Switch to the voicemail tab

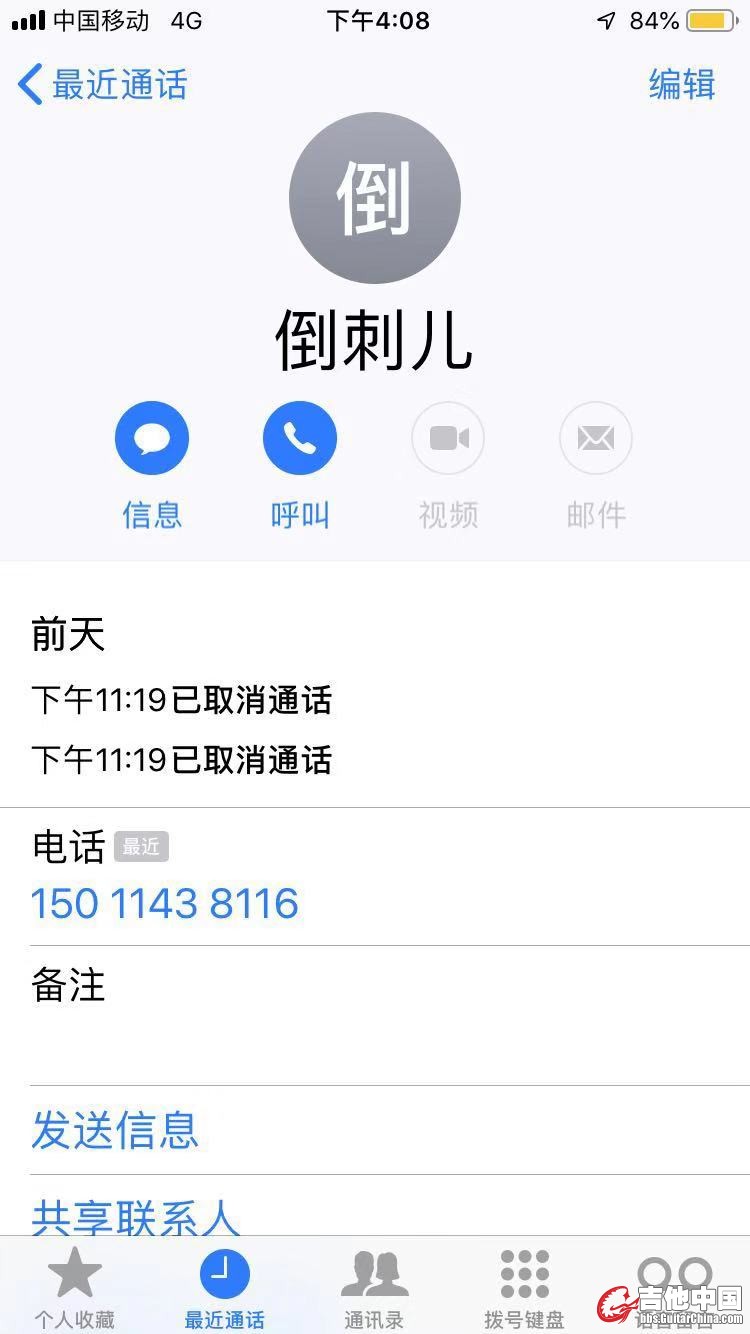click(x=674, y=1285)
